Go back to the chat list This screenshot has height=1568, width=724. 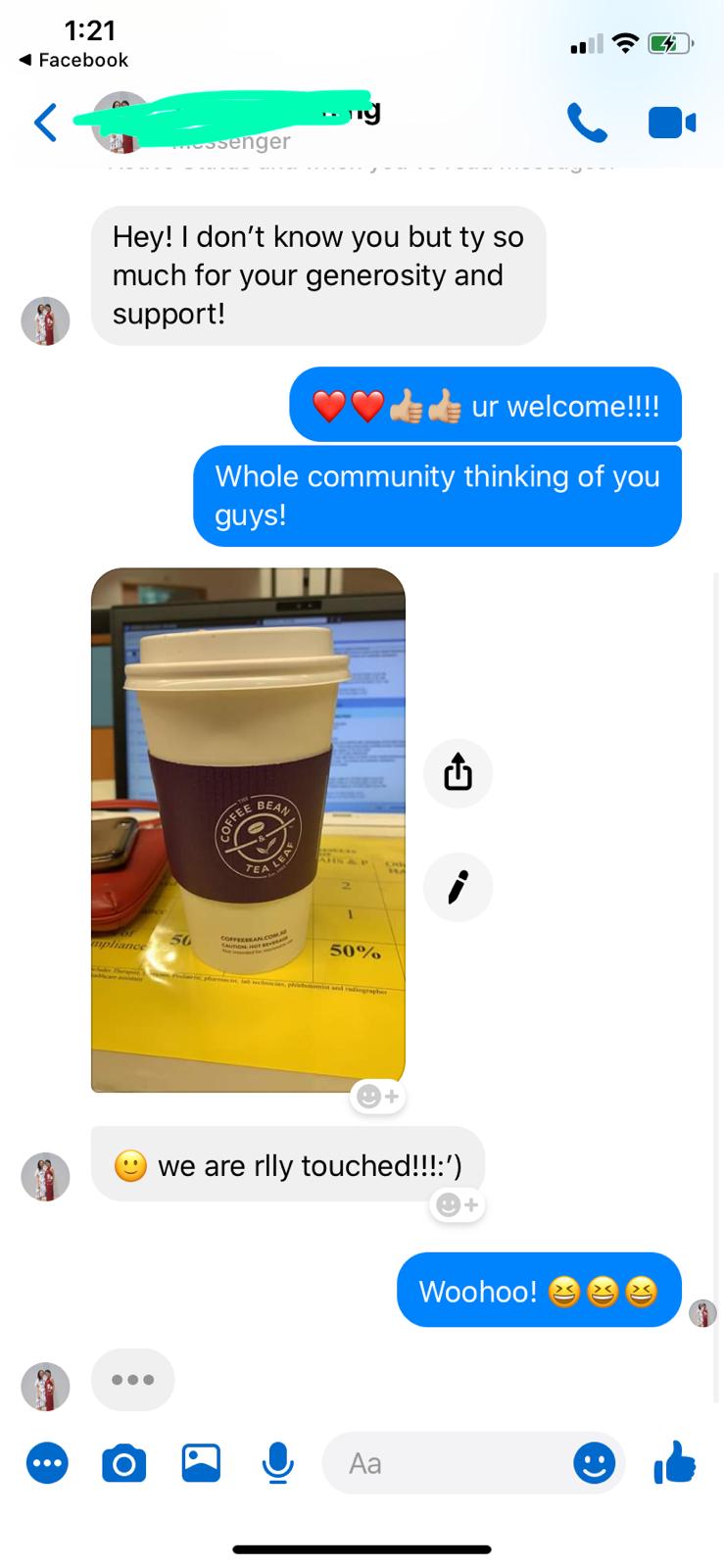[x=45, y=122]
